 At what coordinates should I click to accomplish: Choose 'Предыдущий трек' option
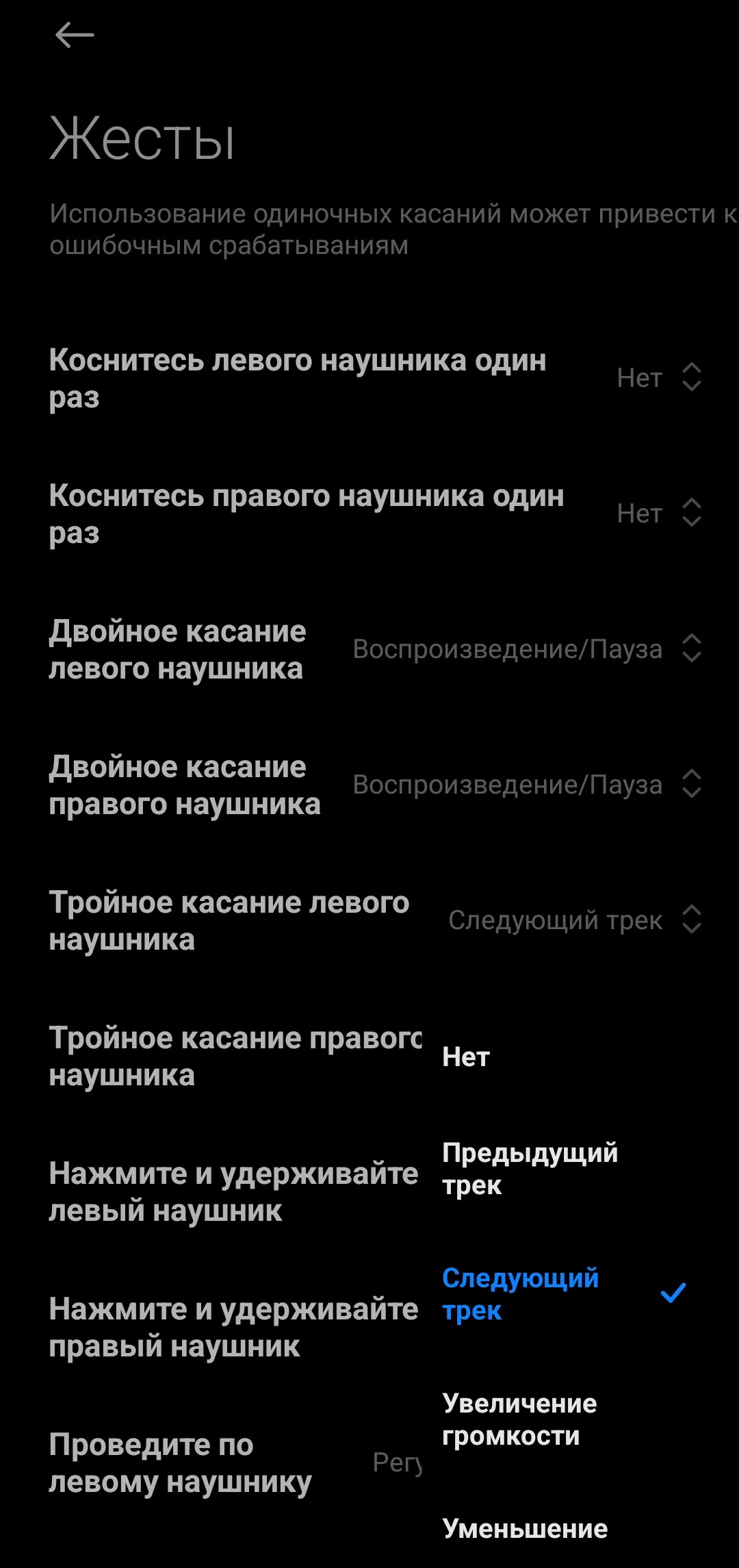tap(530, 1168)
